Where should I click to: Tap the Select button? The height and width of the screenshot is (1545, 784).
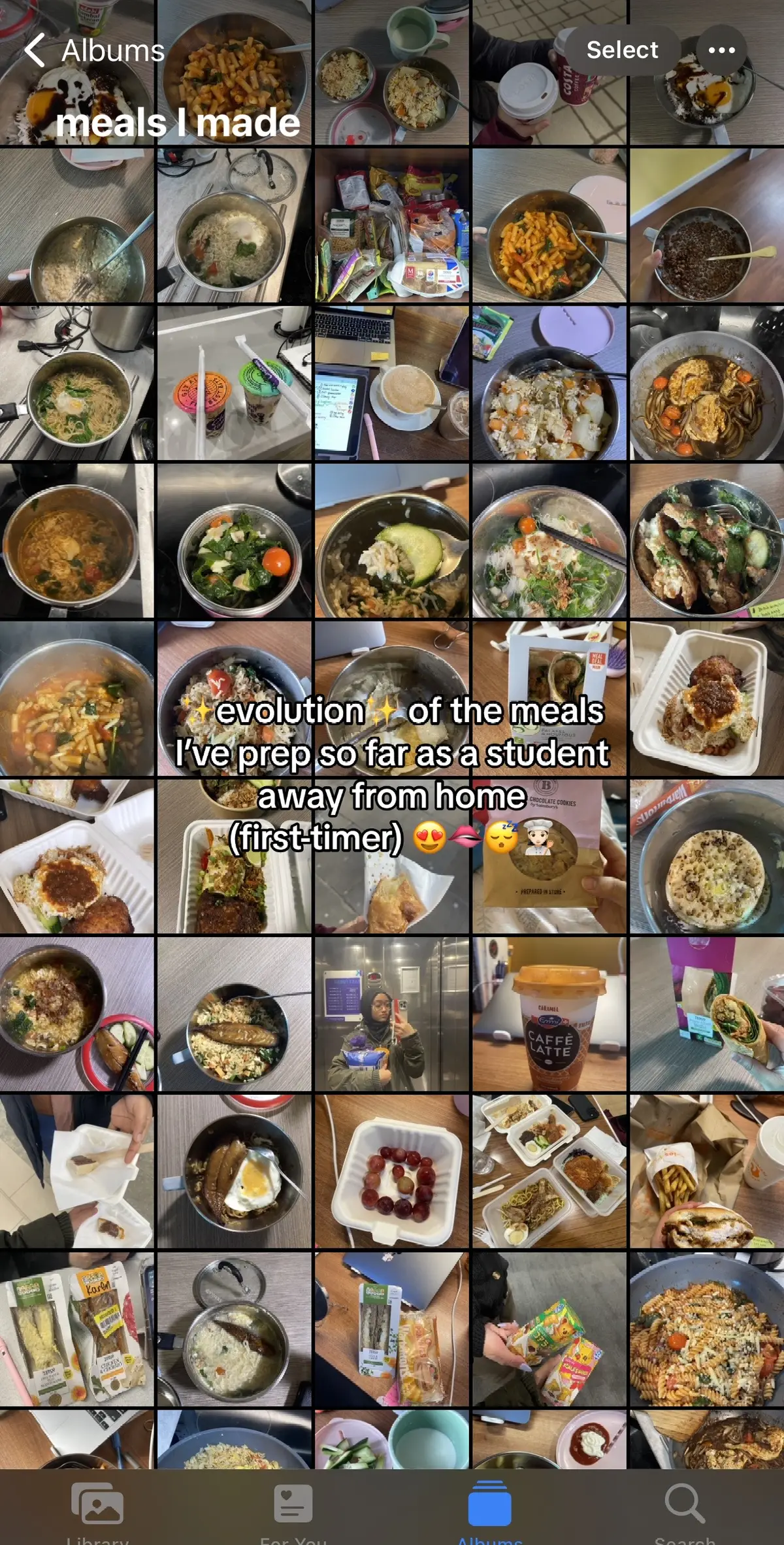[622, 50]
